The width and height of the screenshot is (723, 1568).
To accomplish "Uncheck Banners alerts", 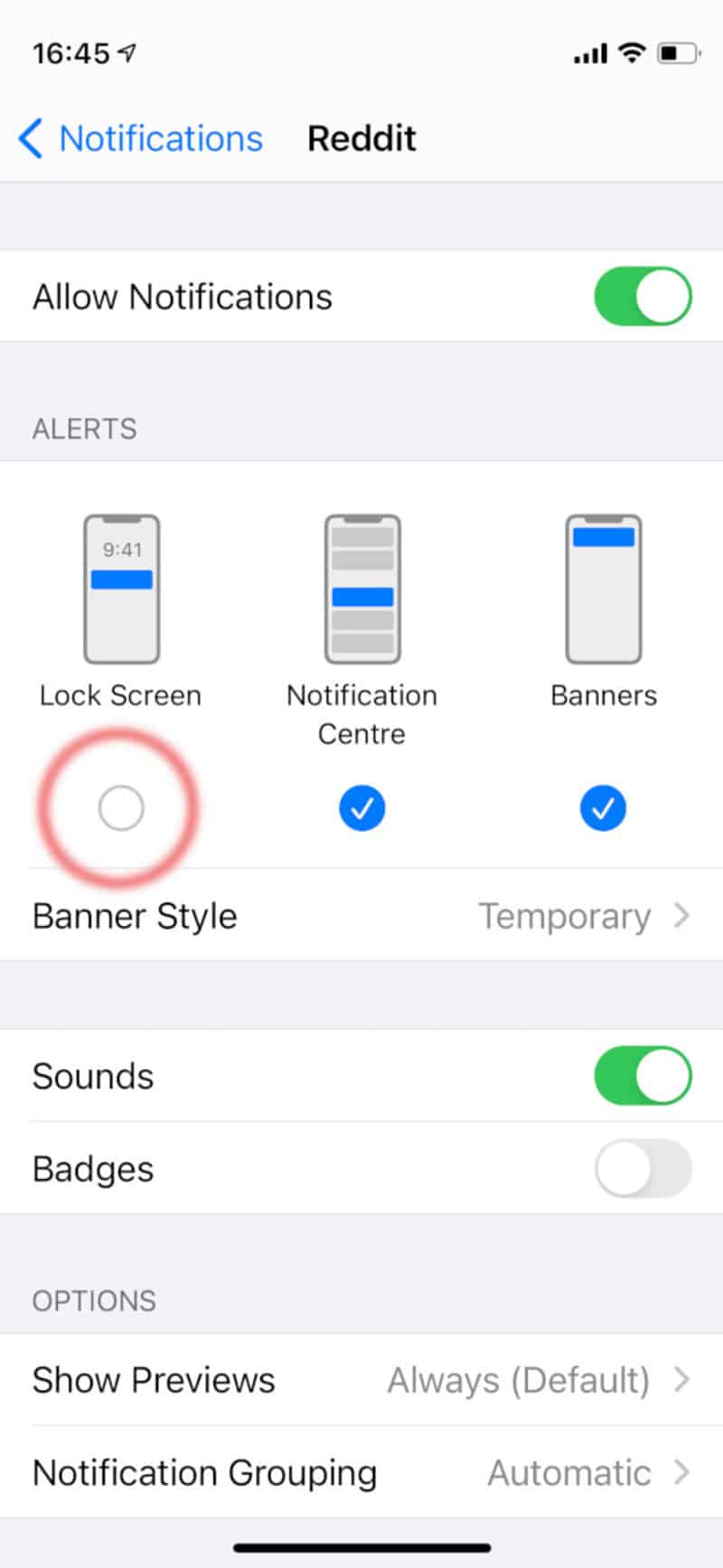I will pyautogui.click(x=603, y=808).
